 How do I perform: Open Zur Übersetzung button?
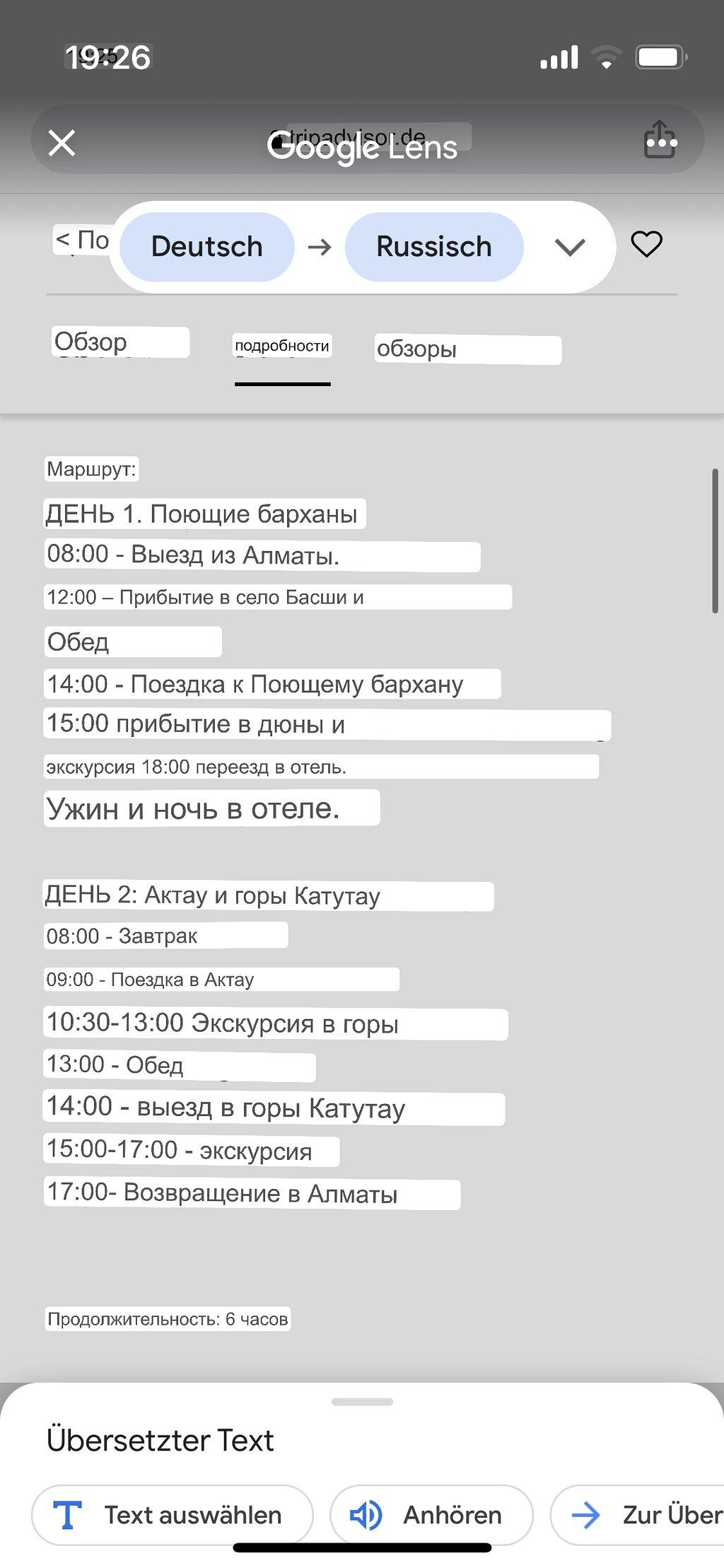point(637,1515)
